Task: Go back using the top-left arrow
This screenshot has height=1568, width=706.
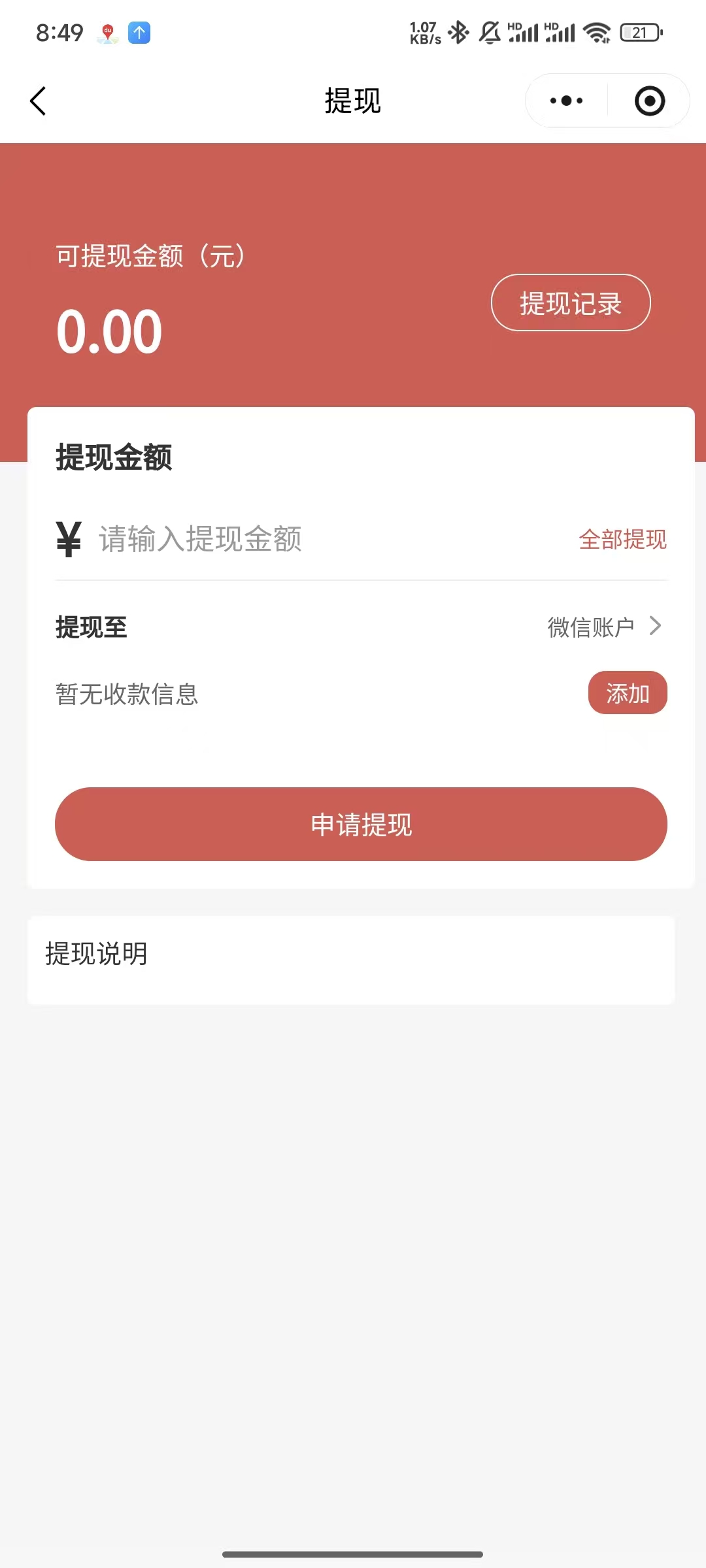Action: point(39,101)
